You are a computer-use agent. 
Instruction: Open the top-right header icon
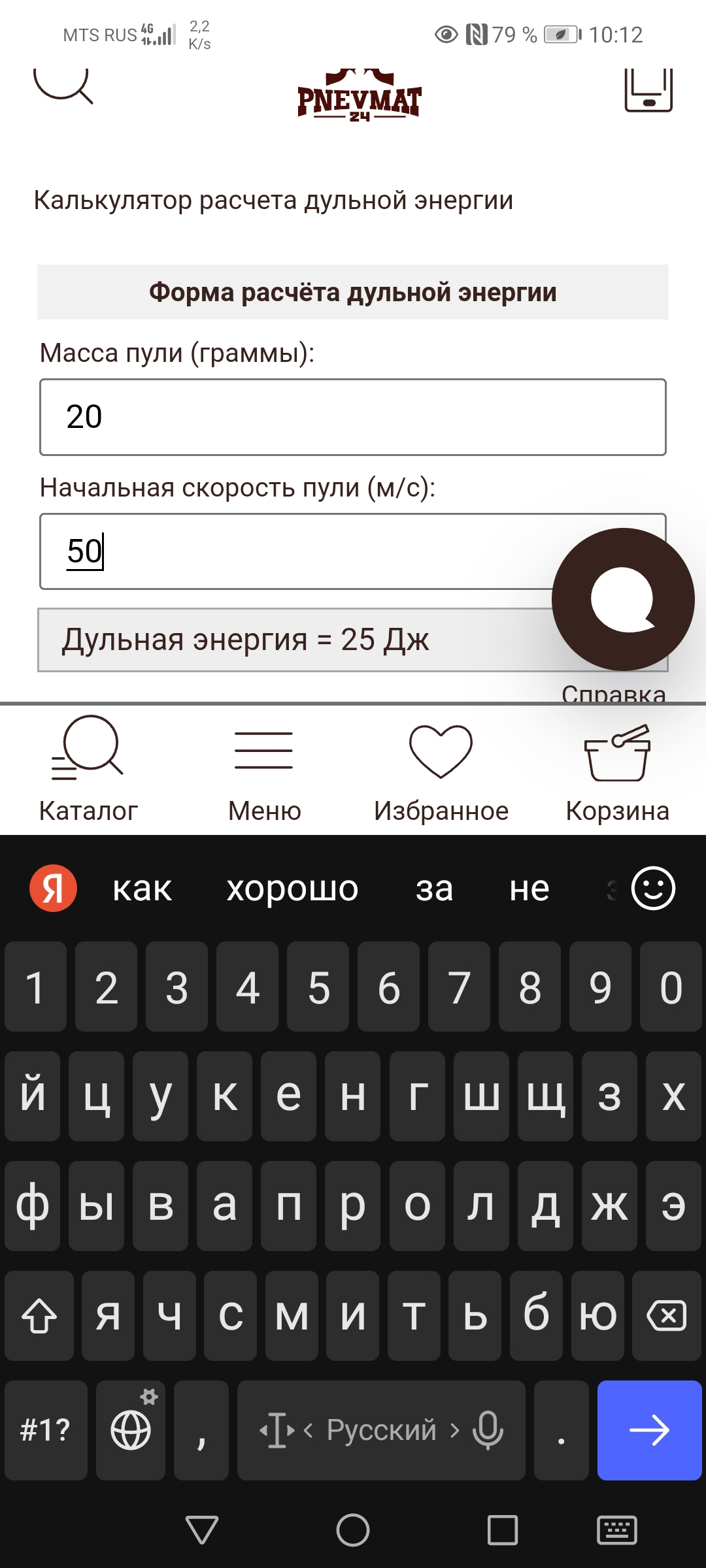pyautogui.click(x=648, y=90)
